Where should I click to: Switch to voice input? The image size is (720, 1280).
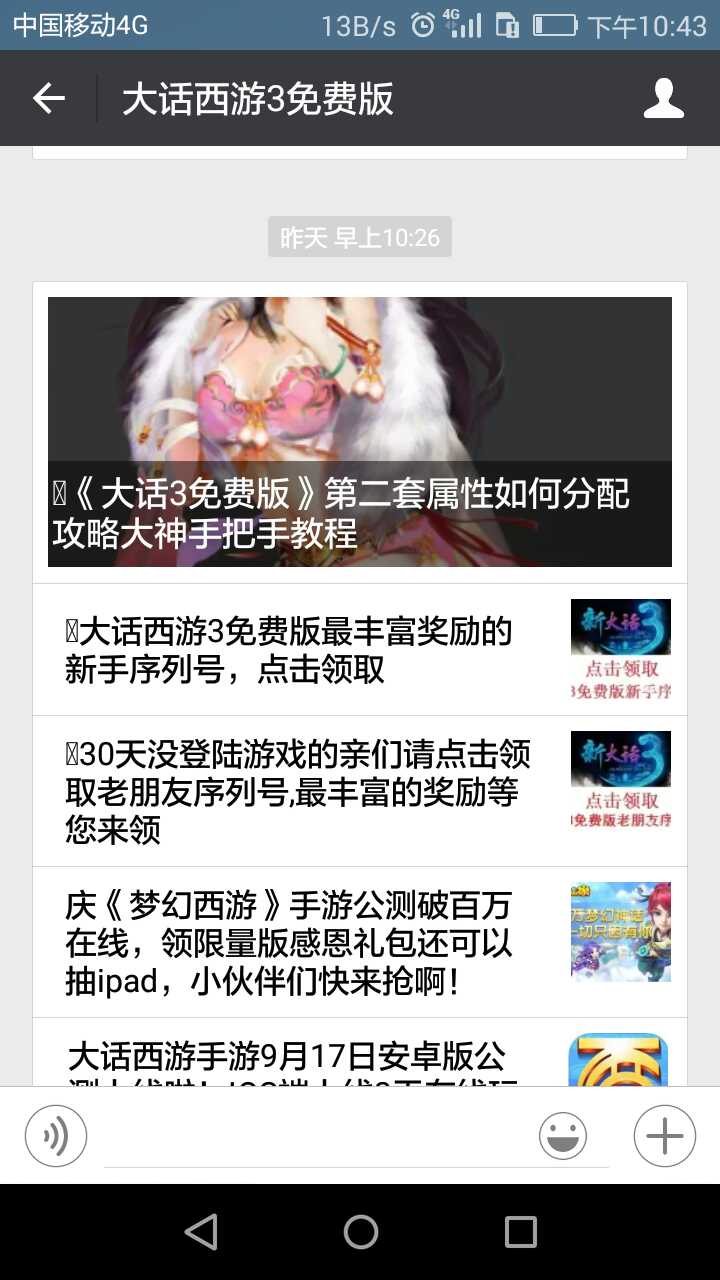56,1136
